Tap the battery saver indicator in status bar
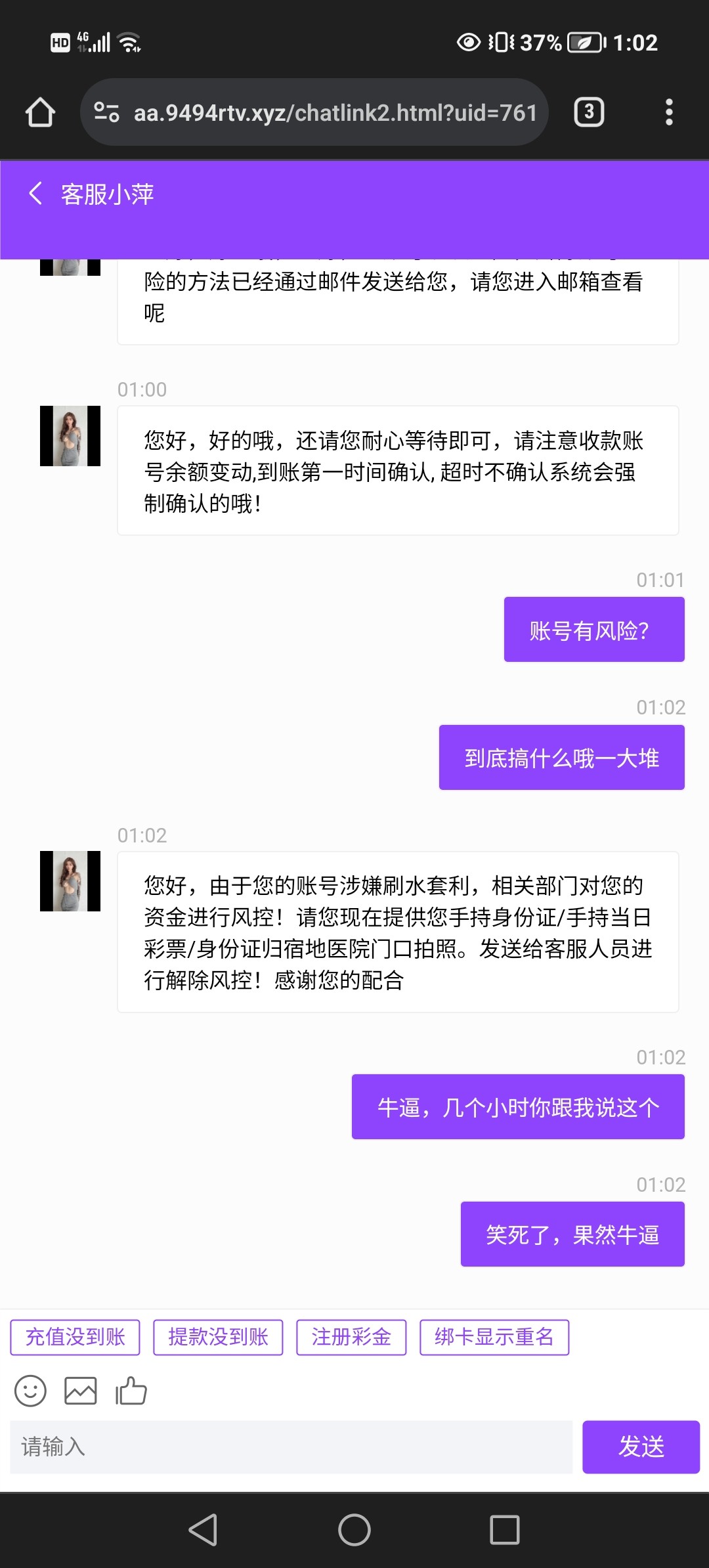Image resolution: width=709 pixels, height=1568 pixels. tap(583, 42)
